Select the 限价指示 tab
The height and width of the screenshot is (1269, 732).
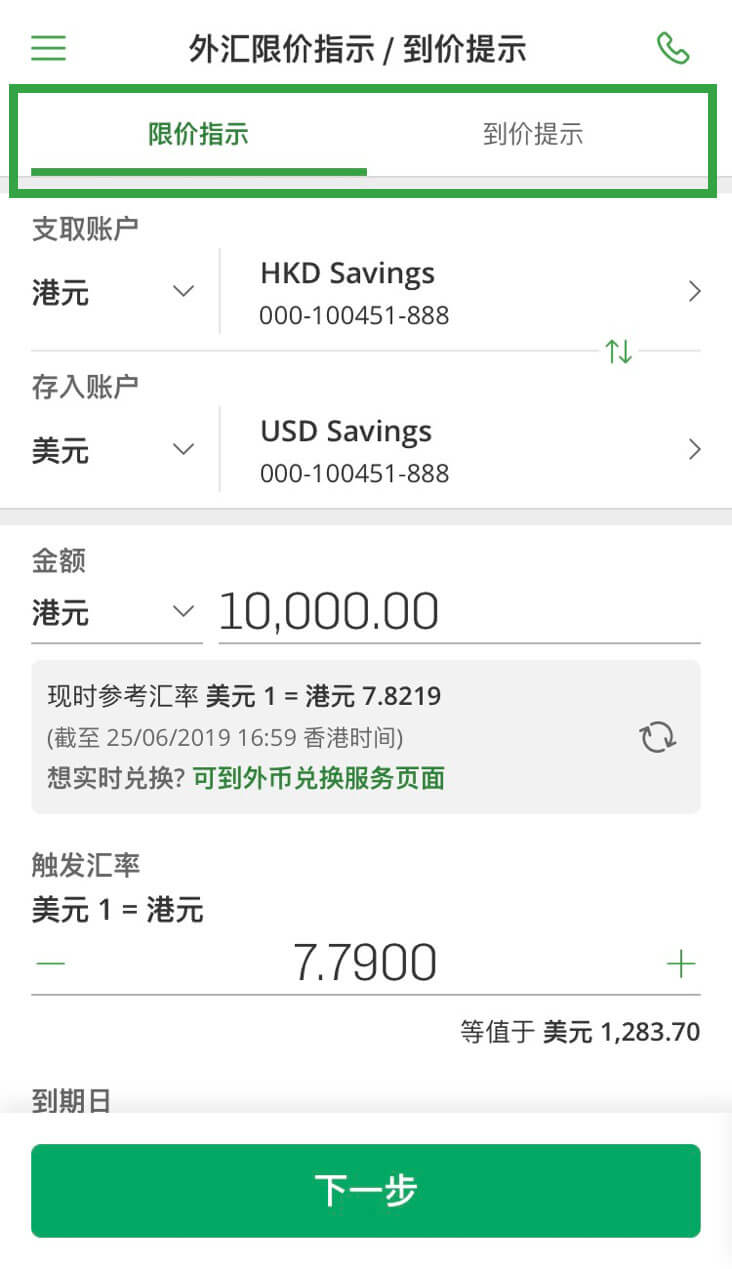pos(199,135)
